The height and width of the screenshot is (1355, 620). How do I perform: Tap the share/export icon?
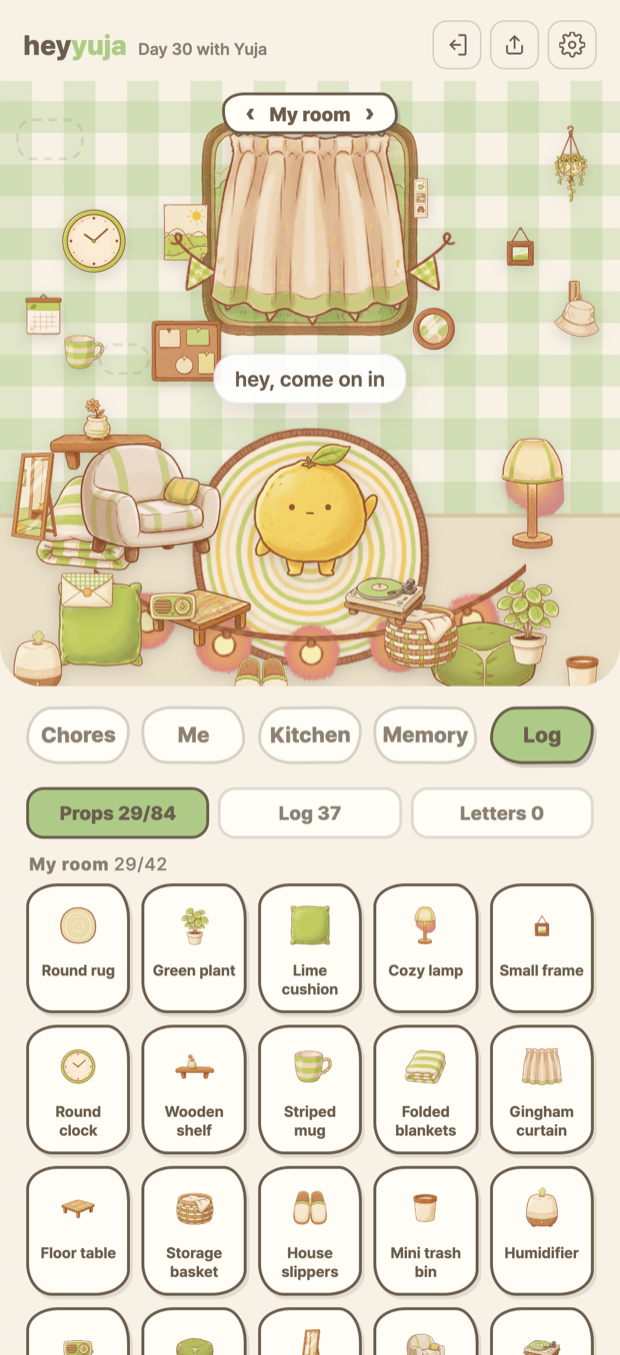(x=514, y=45)
